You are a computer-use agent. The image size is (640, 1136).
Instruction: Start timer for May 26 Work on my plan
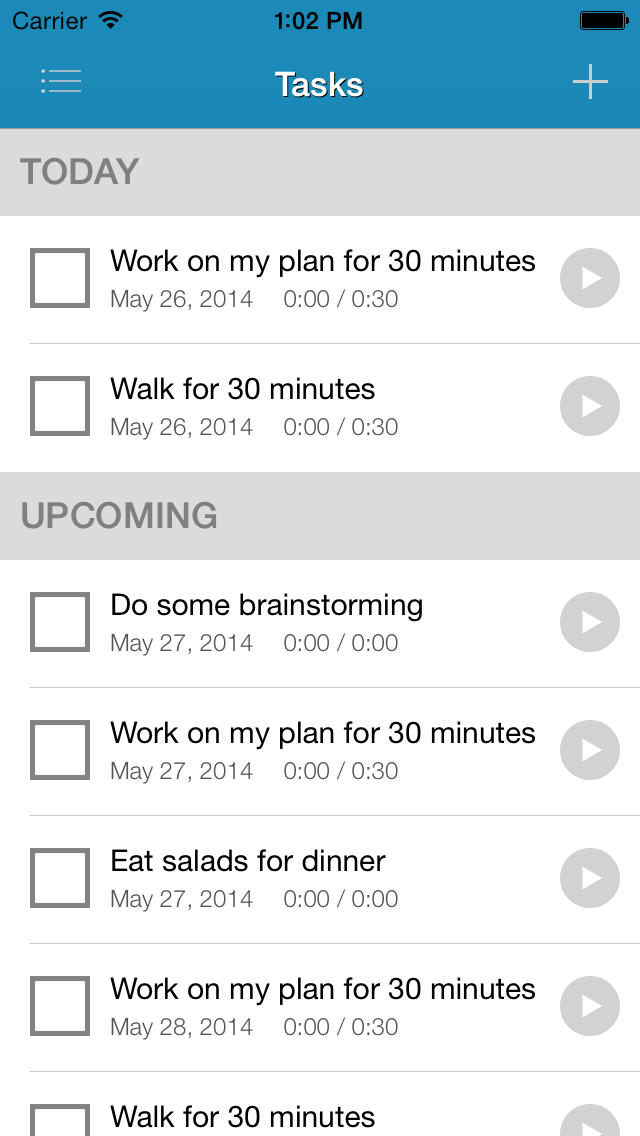click(x=590, y=278)
